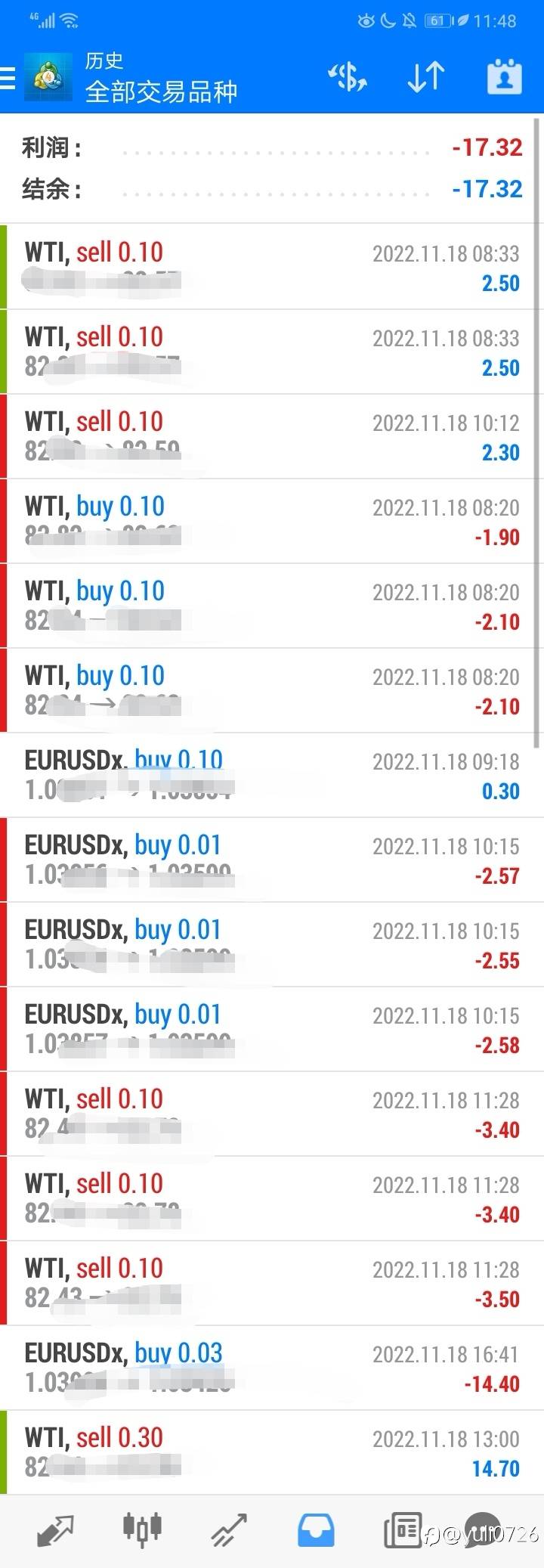The image size is (544, 1568).
Task: Pick a custom date period
Action: [x=504, y=77]
